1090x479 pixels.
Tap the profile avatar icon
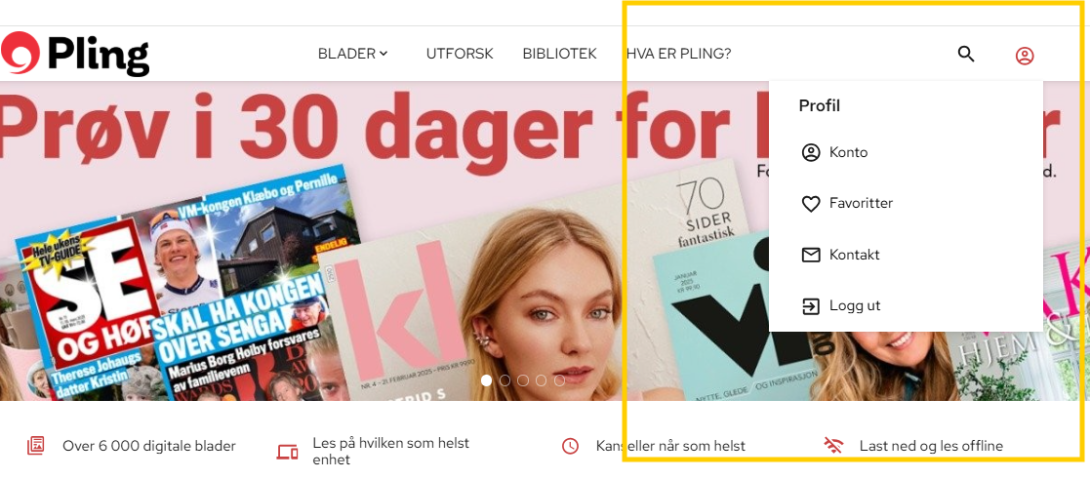pos(1024,55)
